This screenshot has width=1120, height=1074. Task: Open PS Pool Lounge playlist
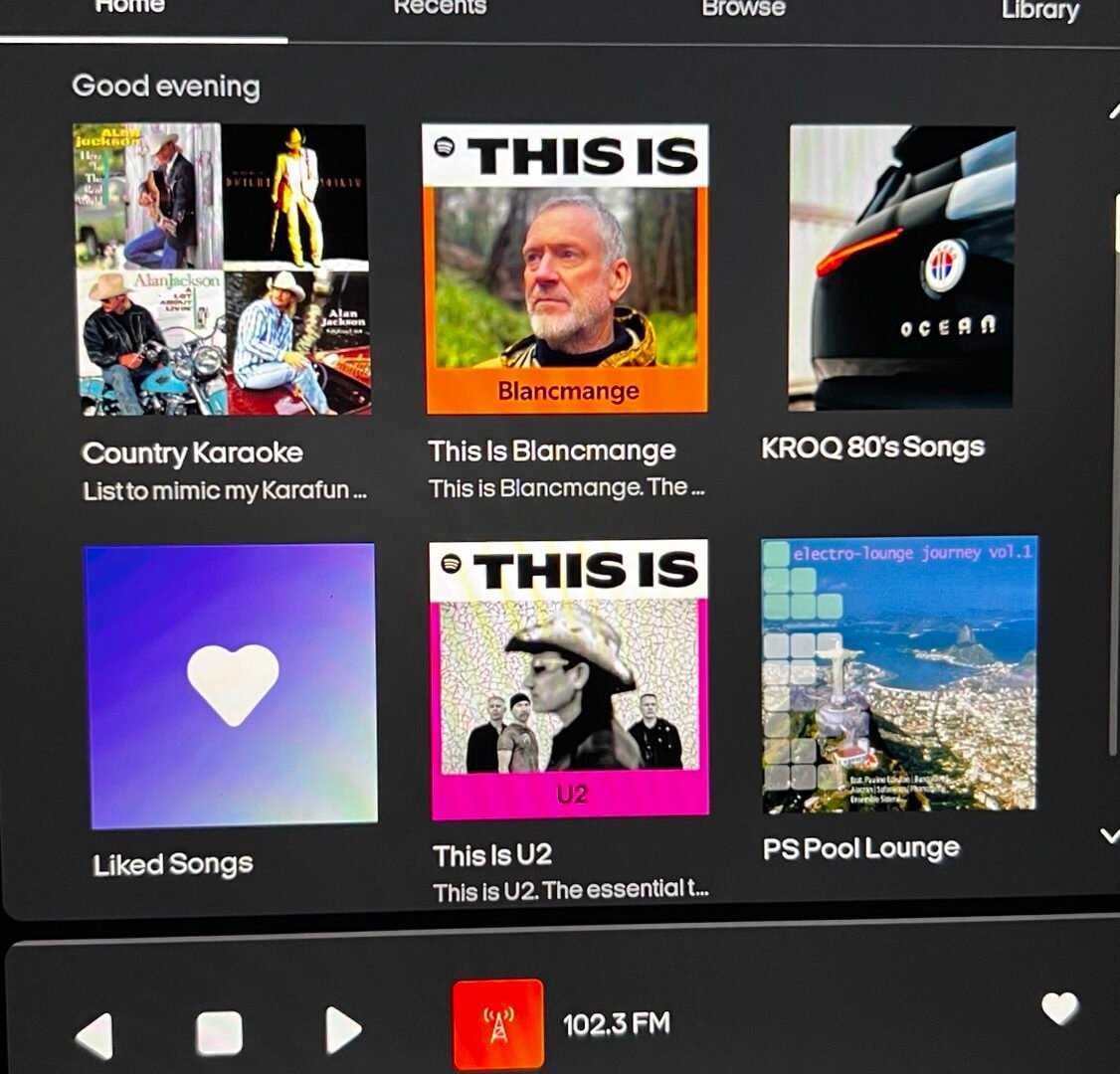coord(899,674)
